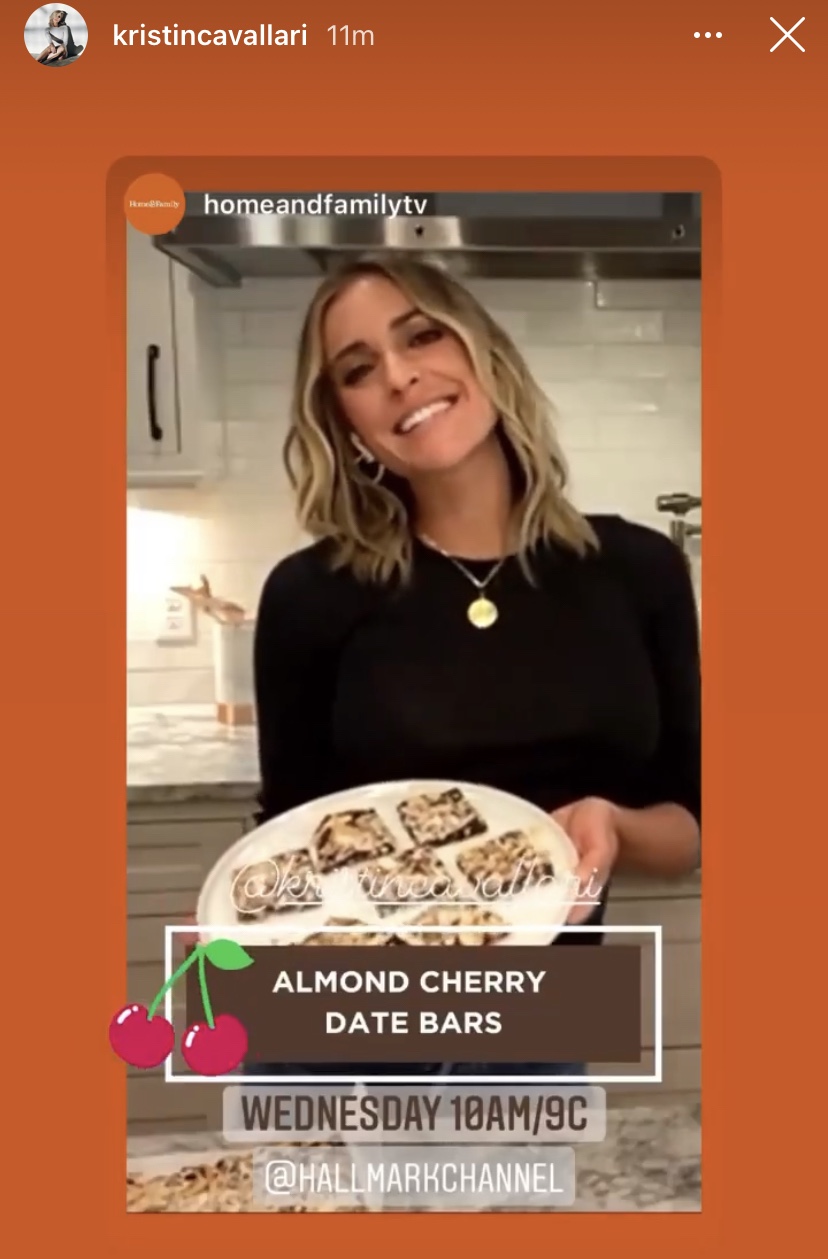Tap the kristincavallari username

(210, 36)
